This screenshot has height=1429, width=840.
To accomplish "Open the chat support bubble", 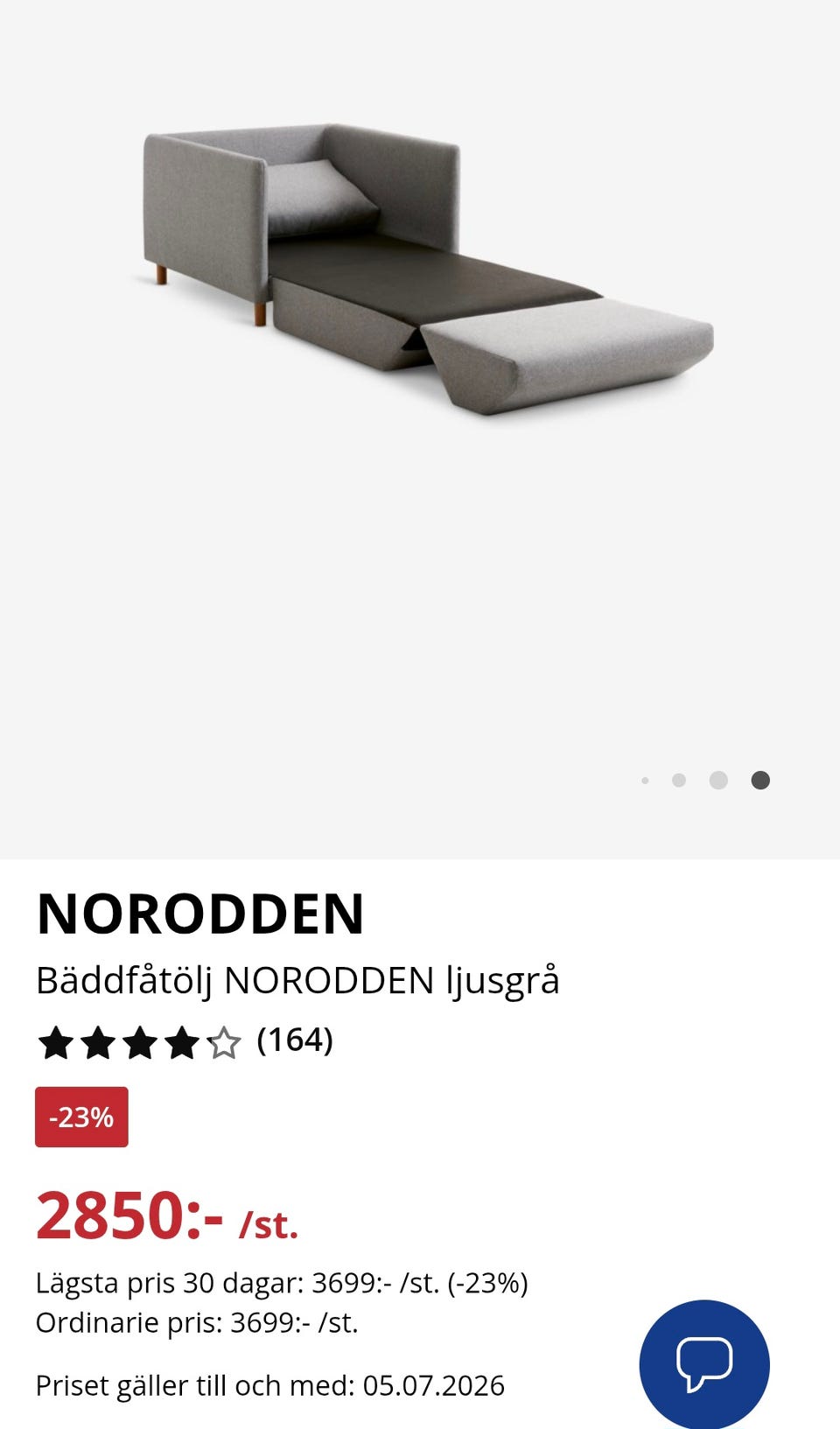I will (x=704, y=1363).
